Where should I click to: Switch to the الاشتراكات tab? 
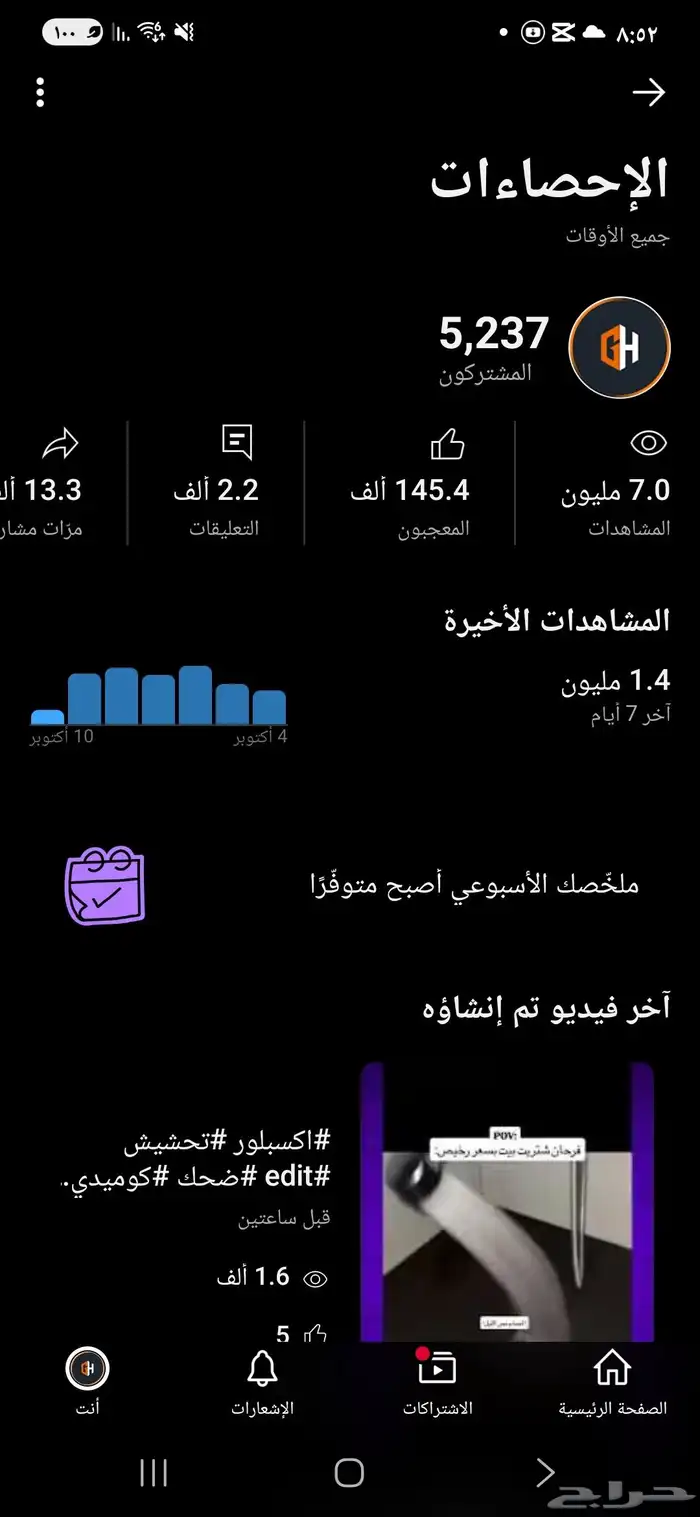click(438, 1380)
